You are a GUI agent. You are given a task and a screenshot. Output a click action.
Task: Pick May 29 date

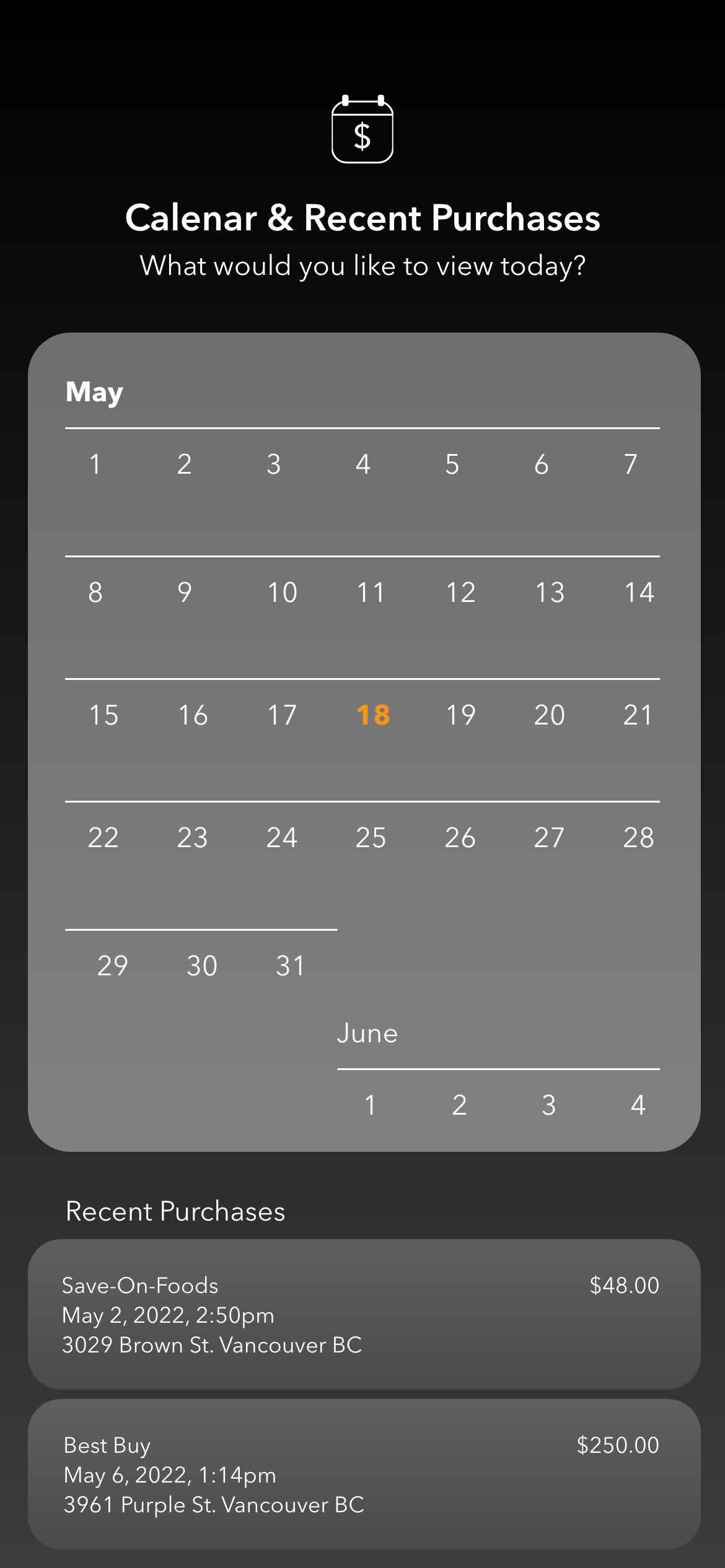point(113,965)
